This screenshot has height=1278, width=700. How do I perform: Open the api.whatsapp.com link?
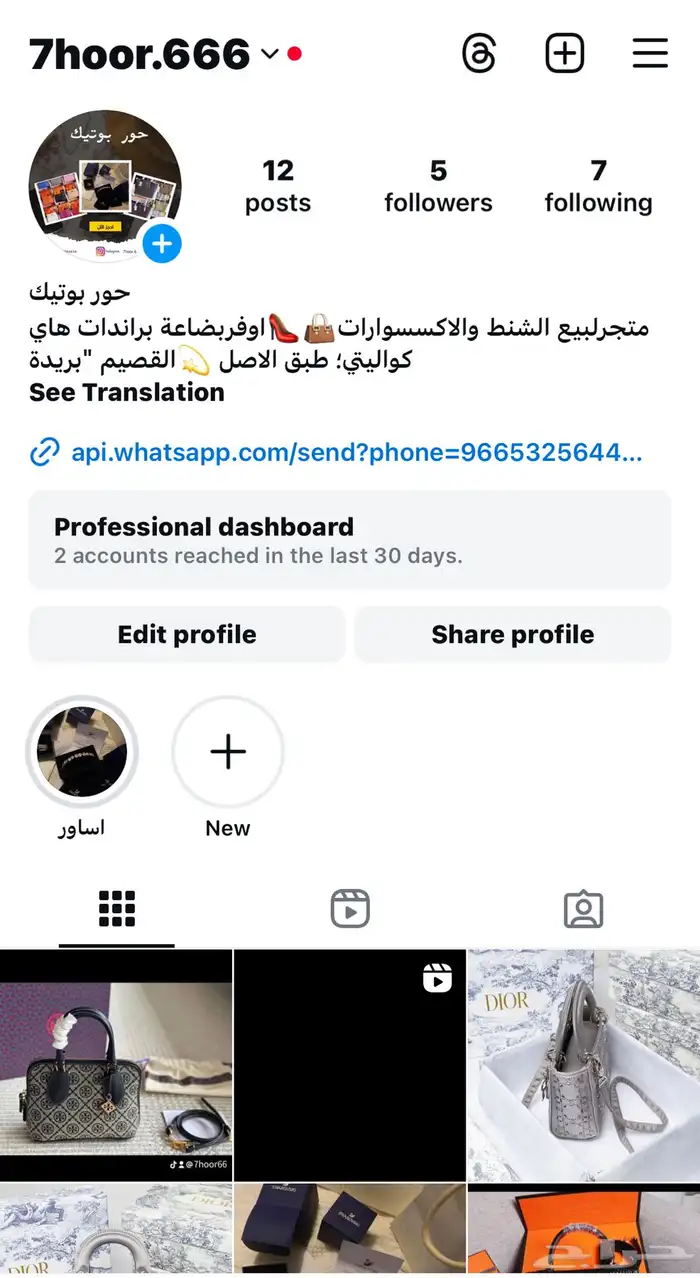pyautogui.click(x=356, y=452)
